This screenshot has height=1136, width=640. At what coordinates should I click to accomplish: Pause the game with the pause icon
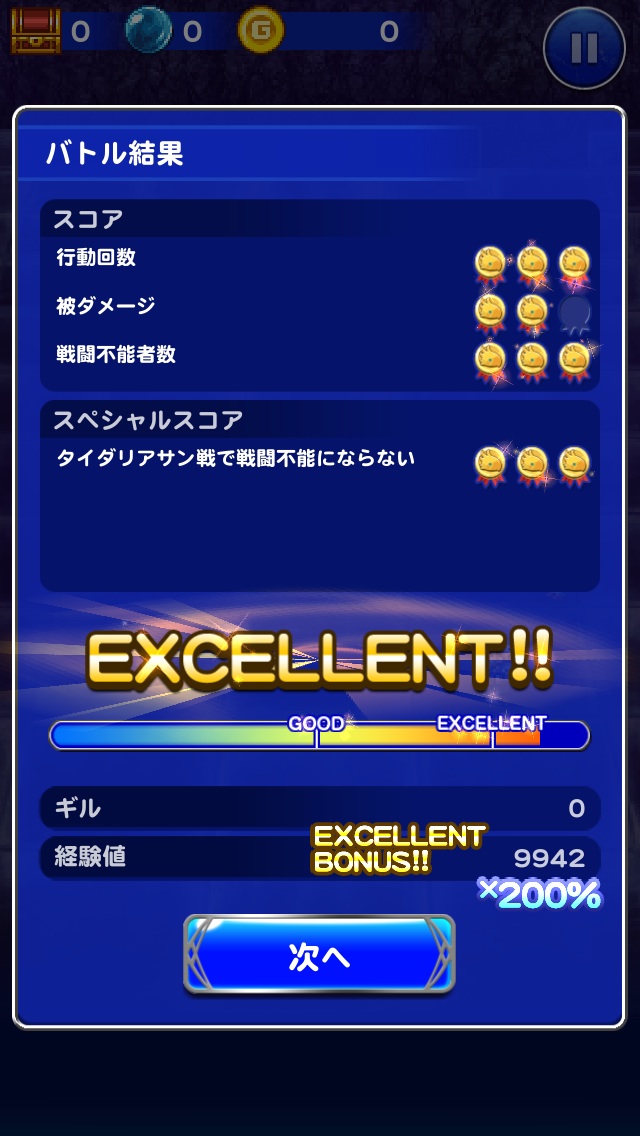[x=584, y=49]
